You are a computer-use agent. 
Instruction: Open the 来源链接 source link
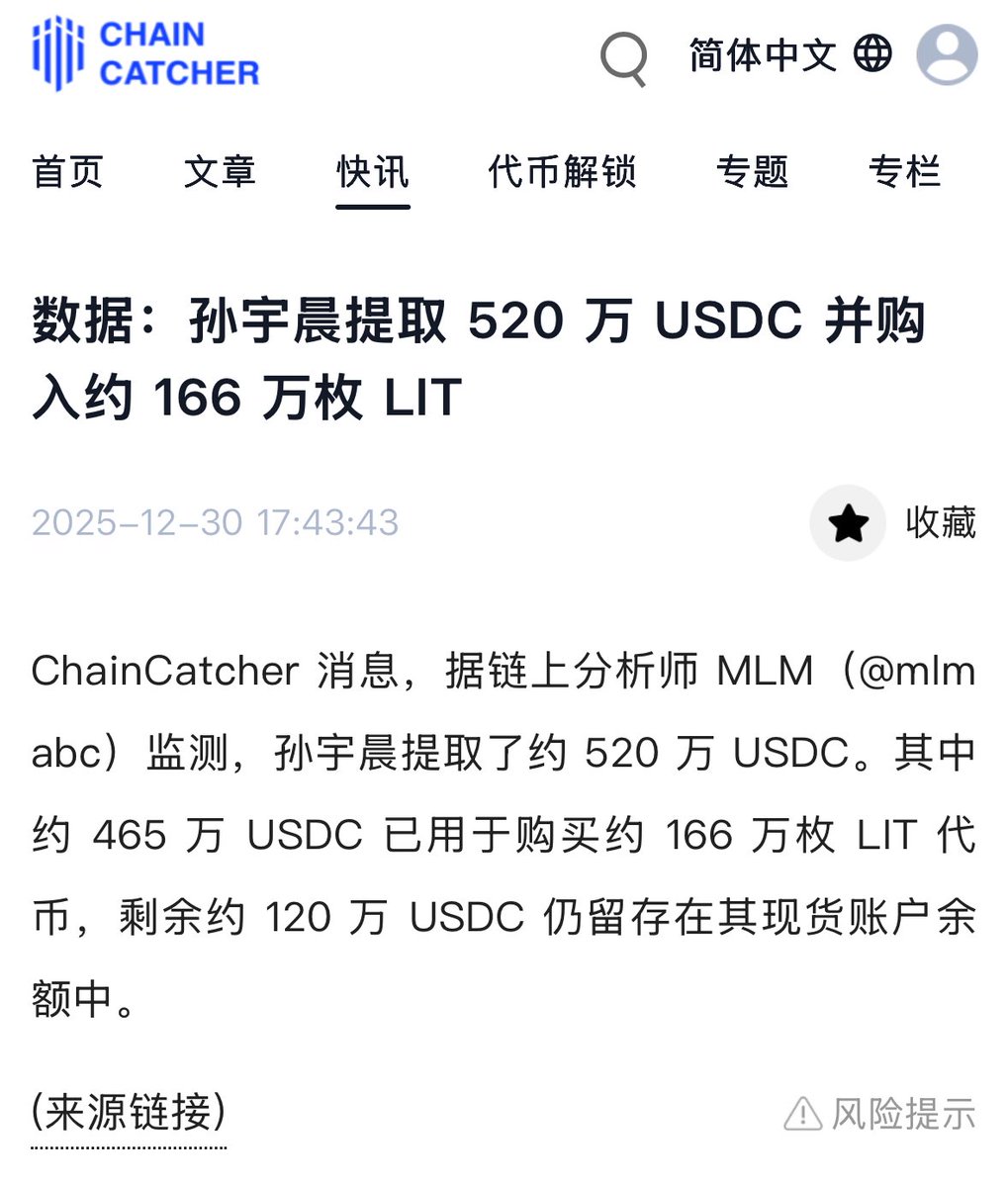[129, 1112]
